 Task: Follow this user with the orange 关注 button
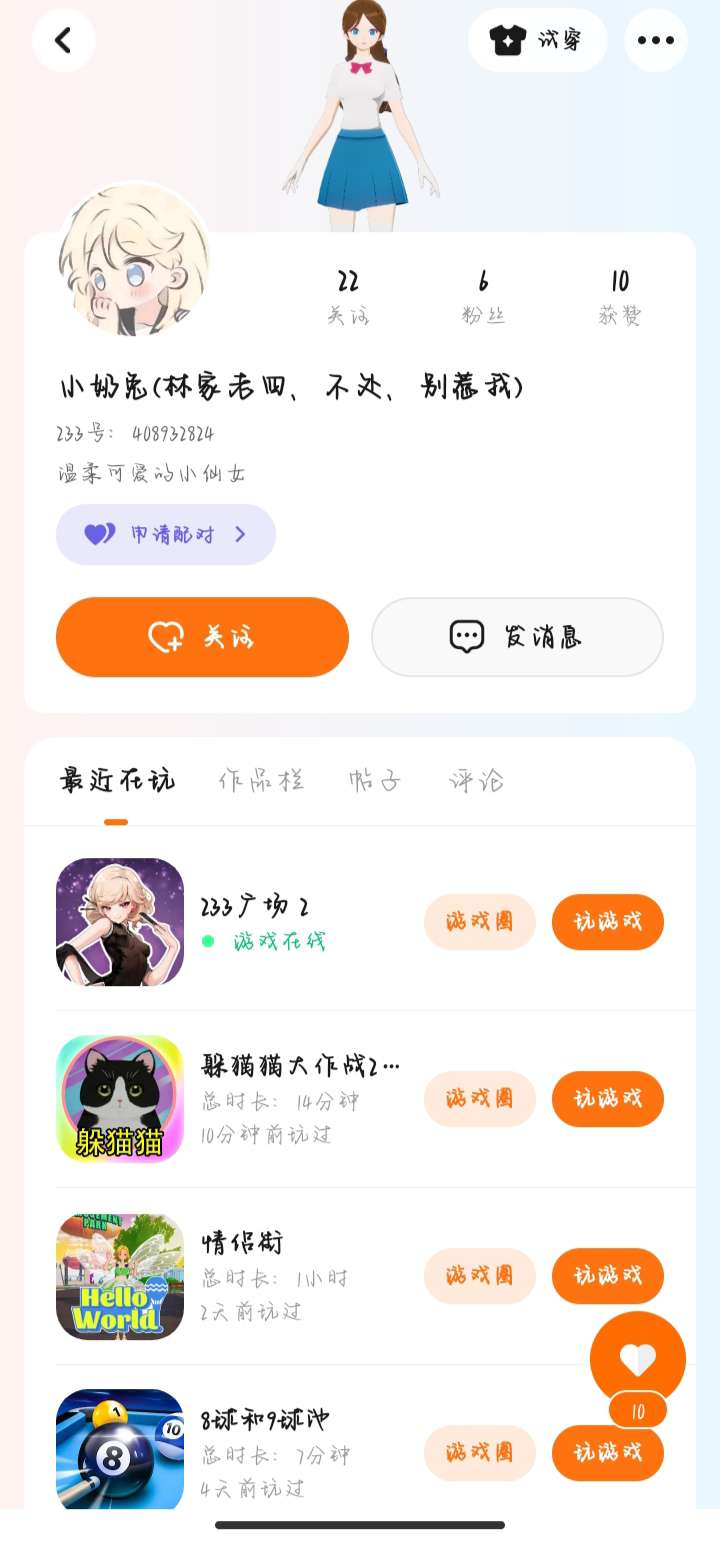point(202,637)
